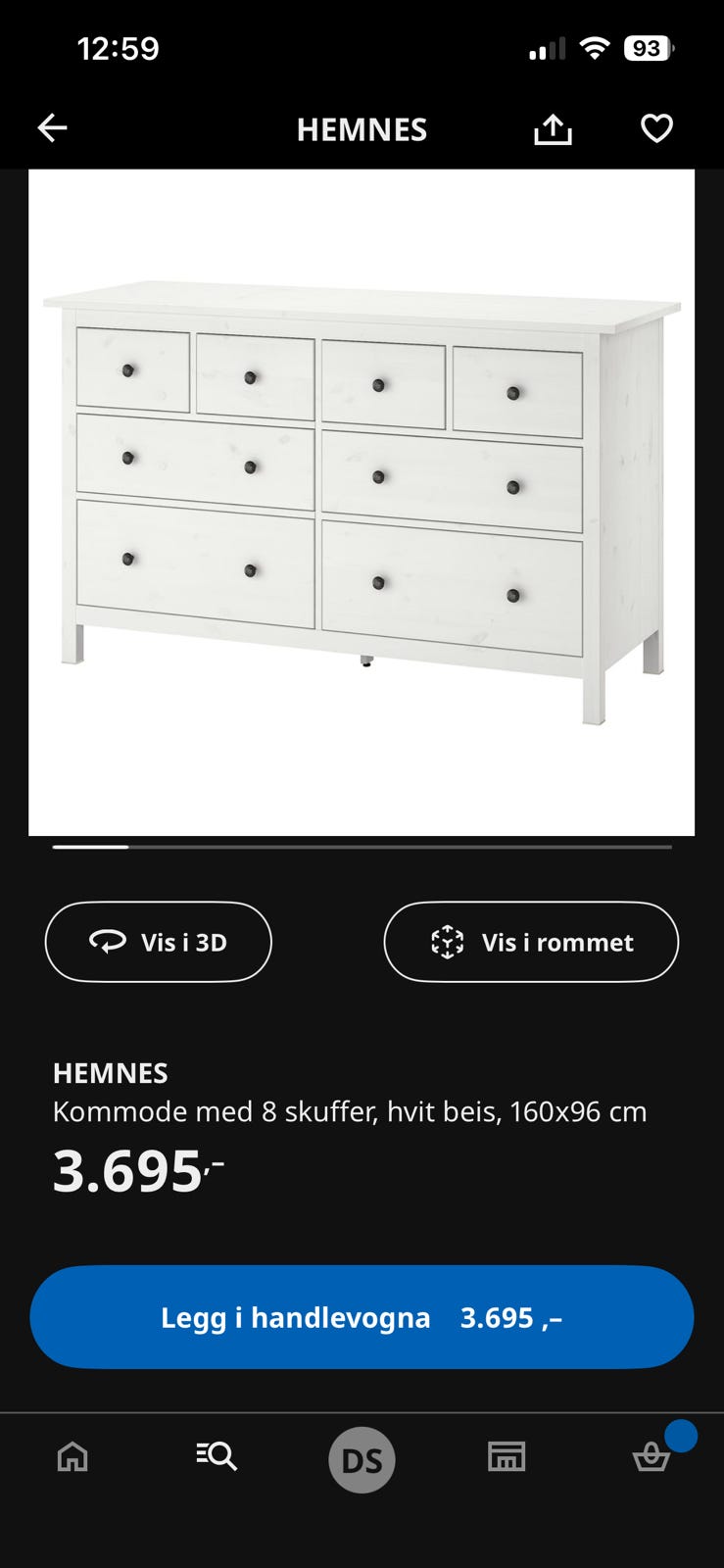This screenshot has height=1568, width=724.
Task: Open search with the magnifier icon
Action: pos(217,1457)
